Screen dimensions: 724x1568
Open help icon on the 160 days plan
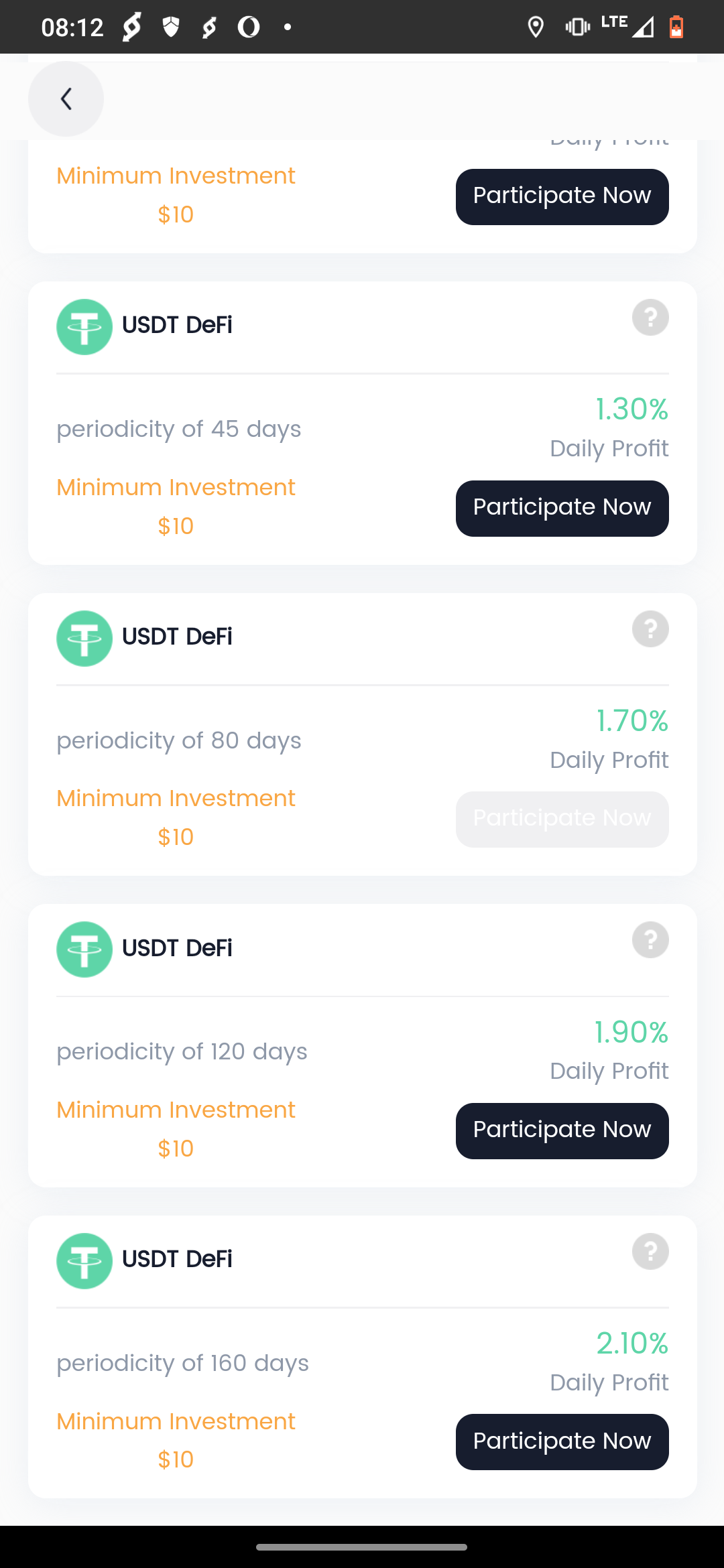coord(650,1251)
